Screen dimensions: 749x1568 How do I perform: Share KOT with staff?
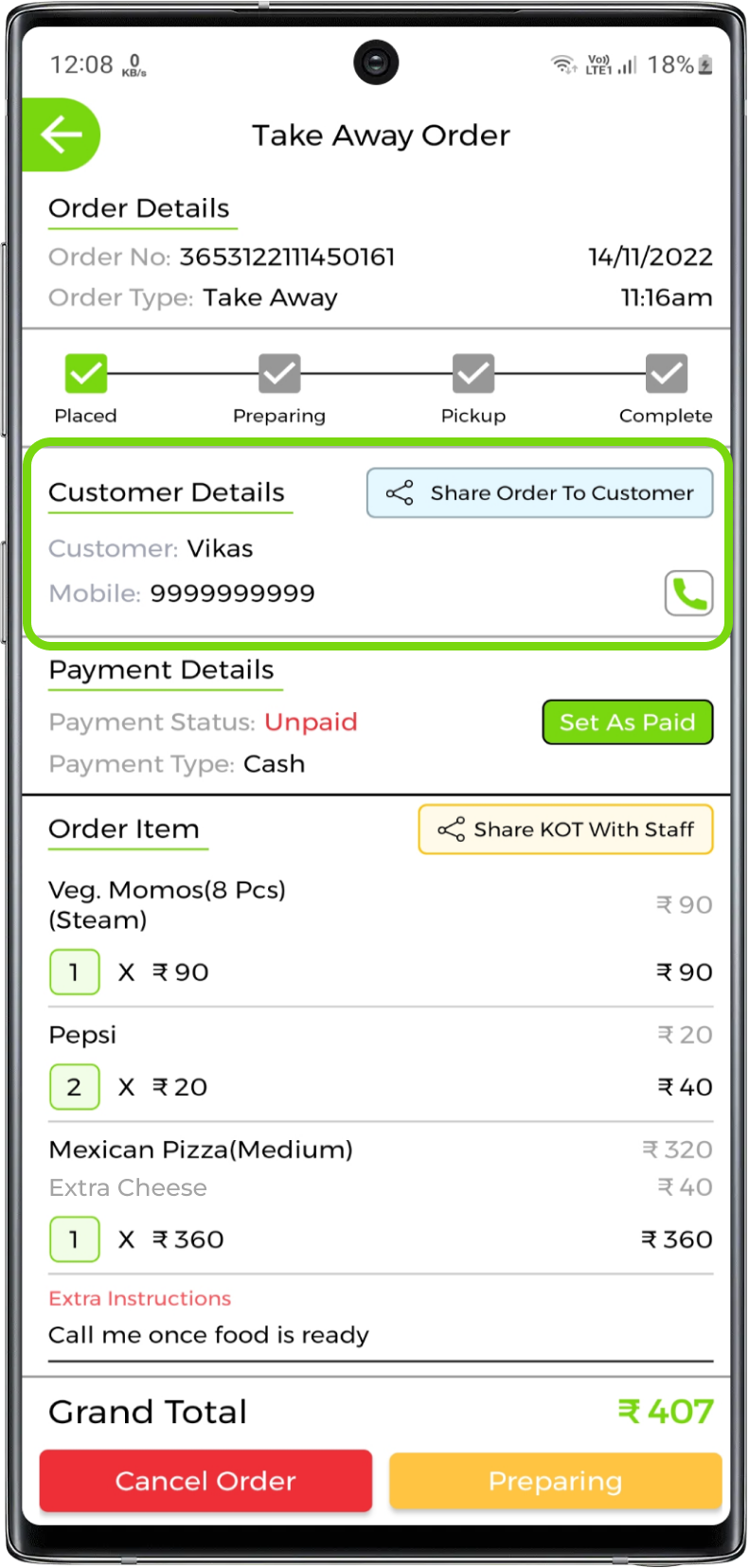click(565, 830)
